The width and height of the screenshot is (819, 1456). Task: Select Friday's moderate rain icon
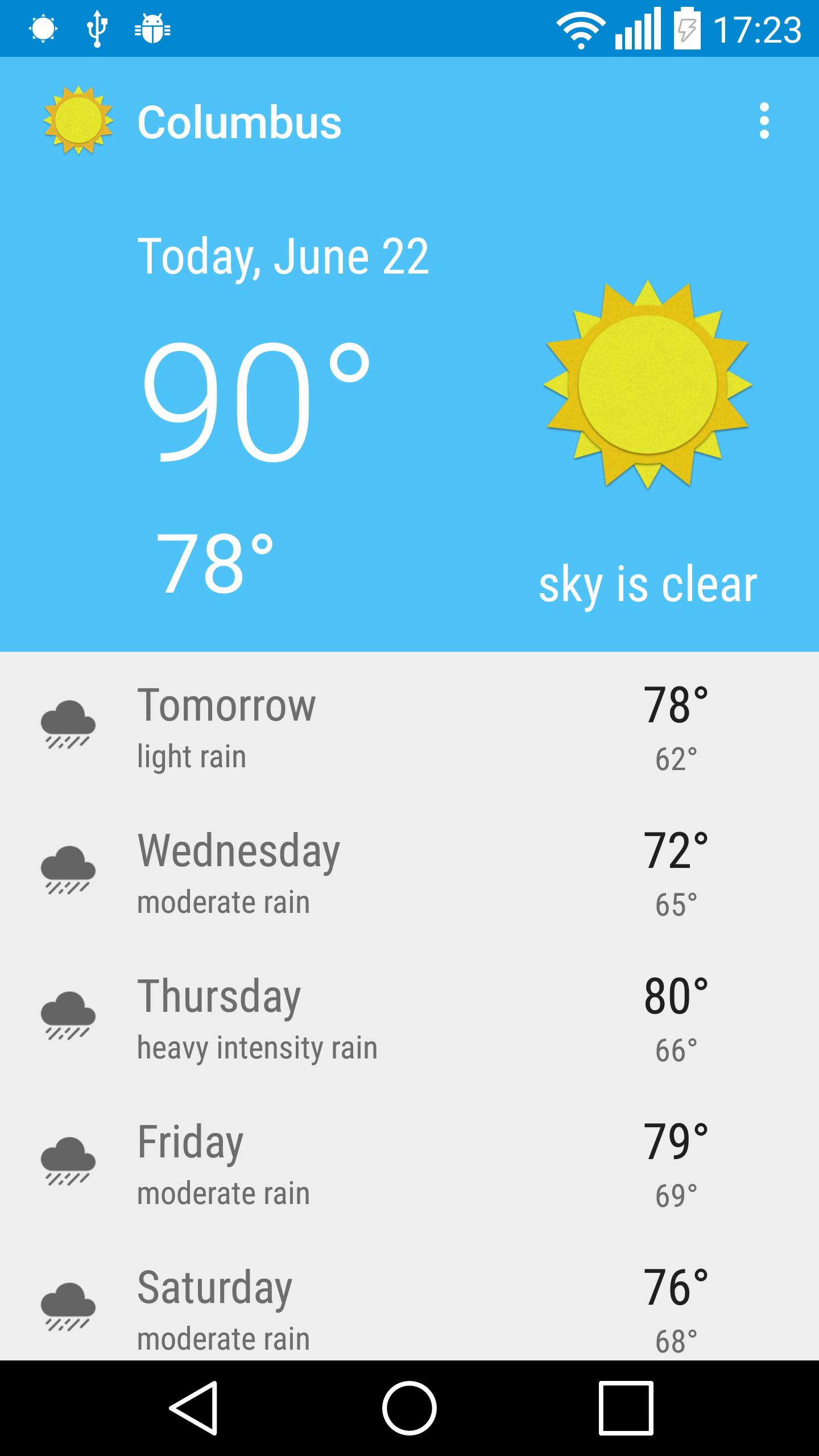[68, 1160]
